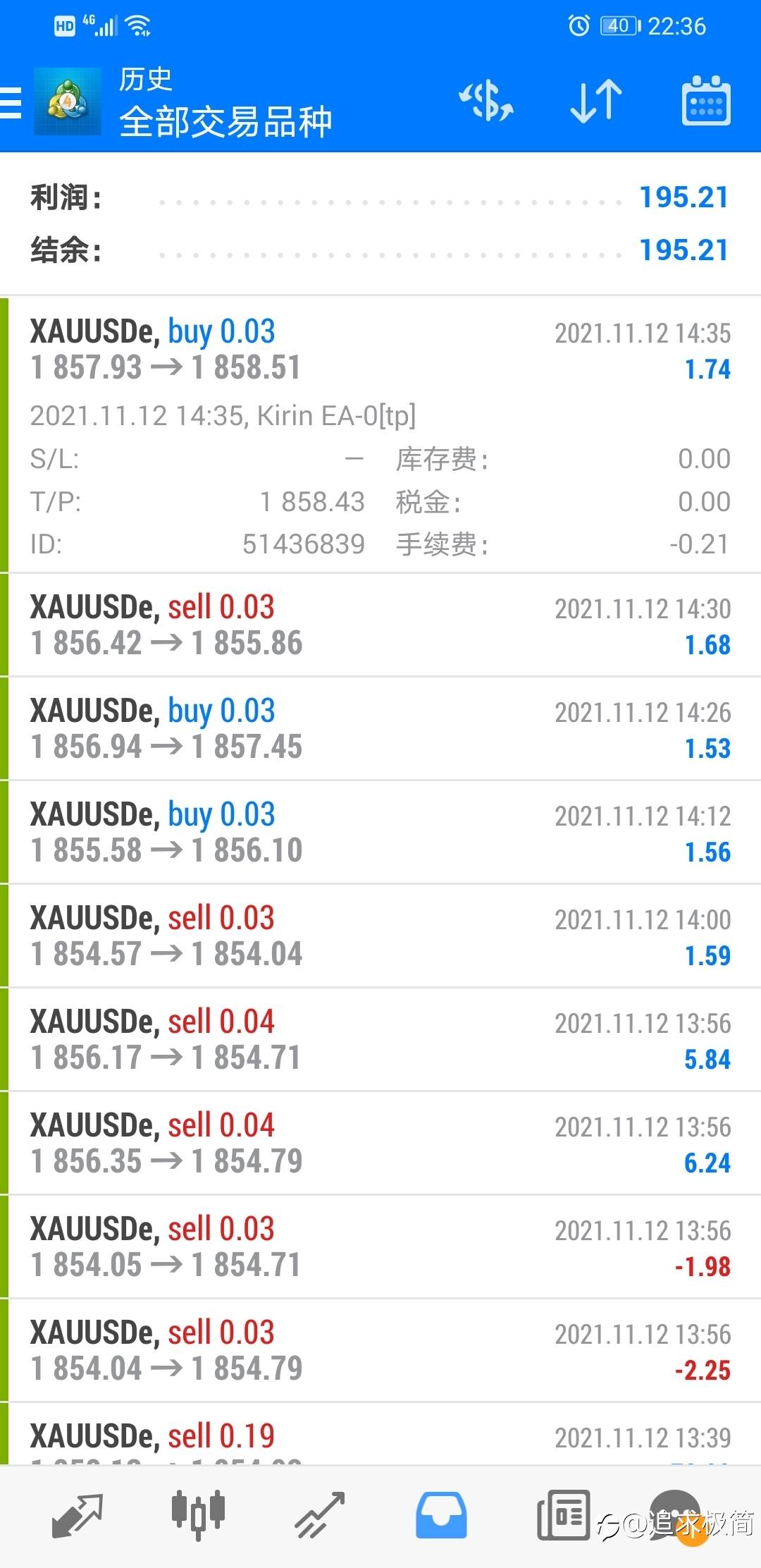
Task: Switch to the Chart candlestick tab
Action: pos(198,1515)
